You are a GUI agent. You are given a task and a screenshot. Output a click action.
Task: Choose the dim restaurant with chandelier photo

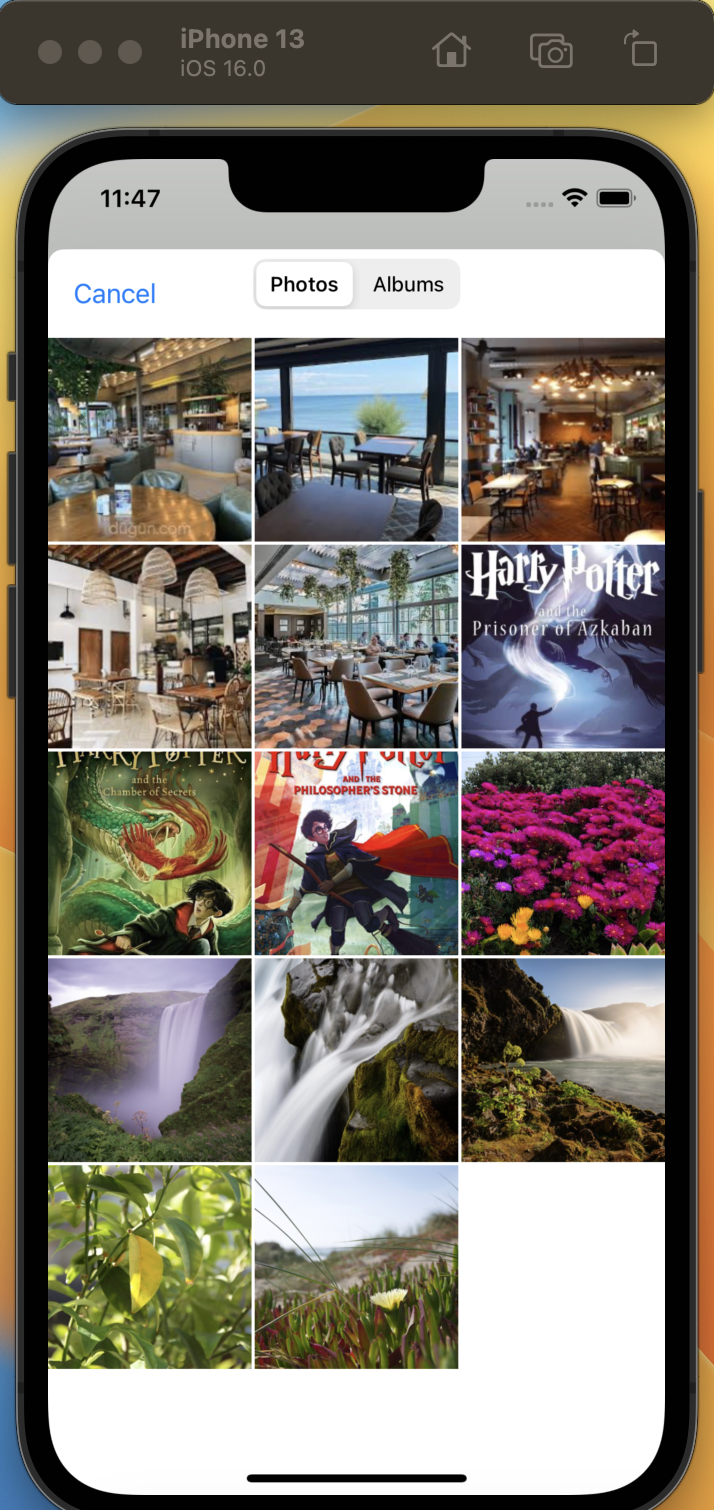[563, 440]
